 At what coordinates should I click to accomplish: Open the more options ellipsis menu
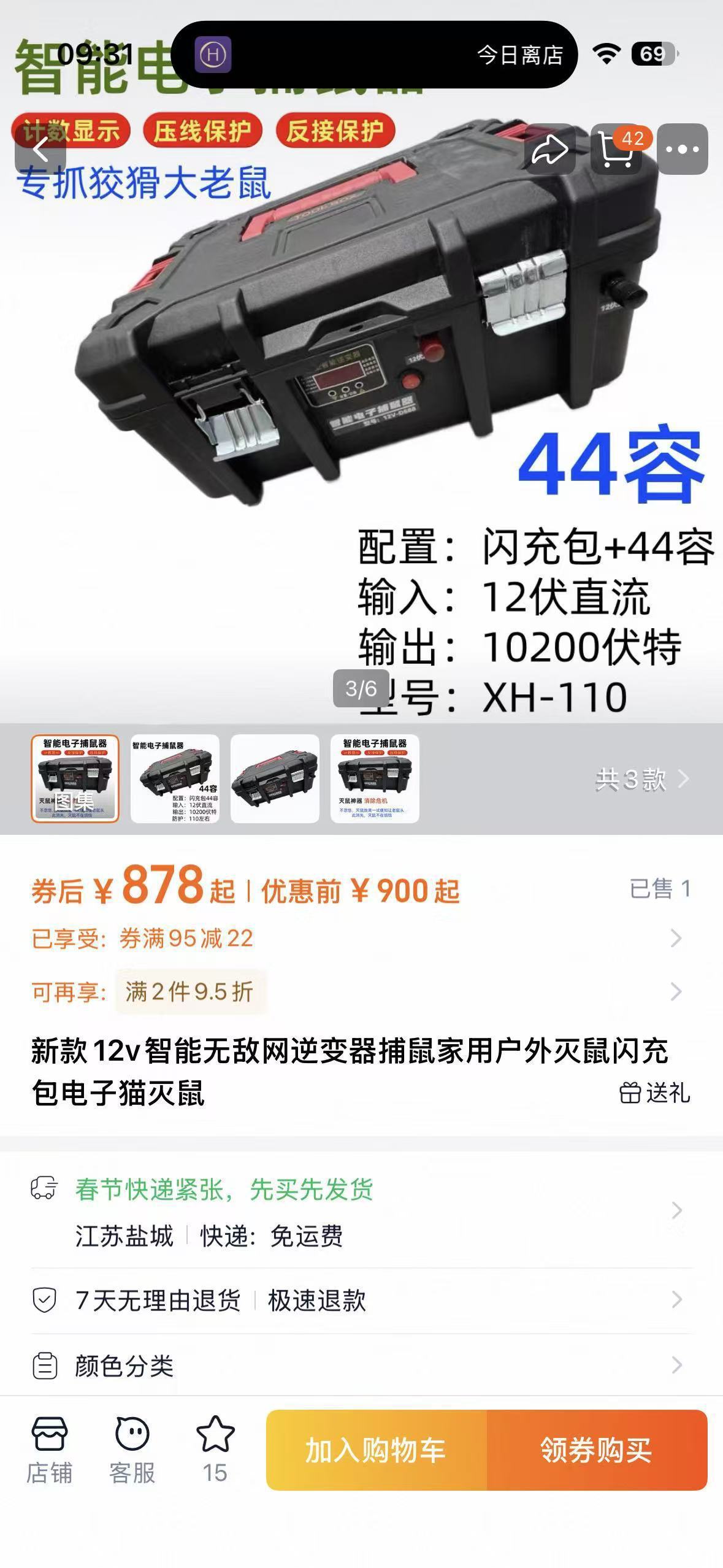tap(683, 149)
